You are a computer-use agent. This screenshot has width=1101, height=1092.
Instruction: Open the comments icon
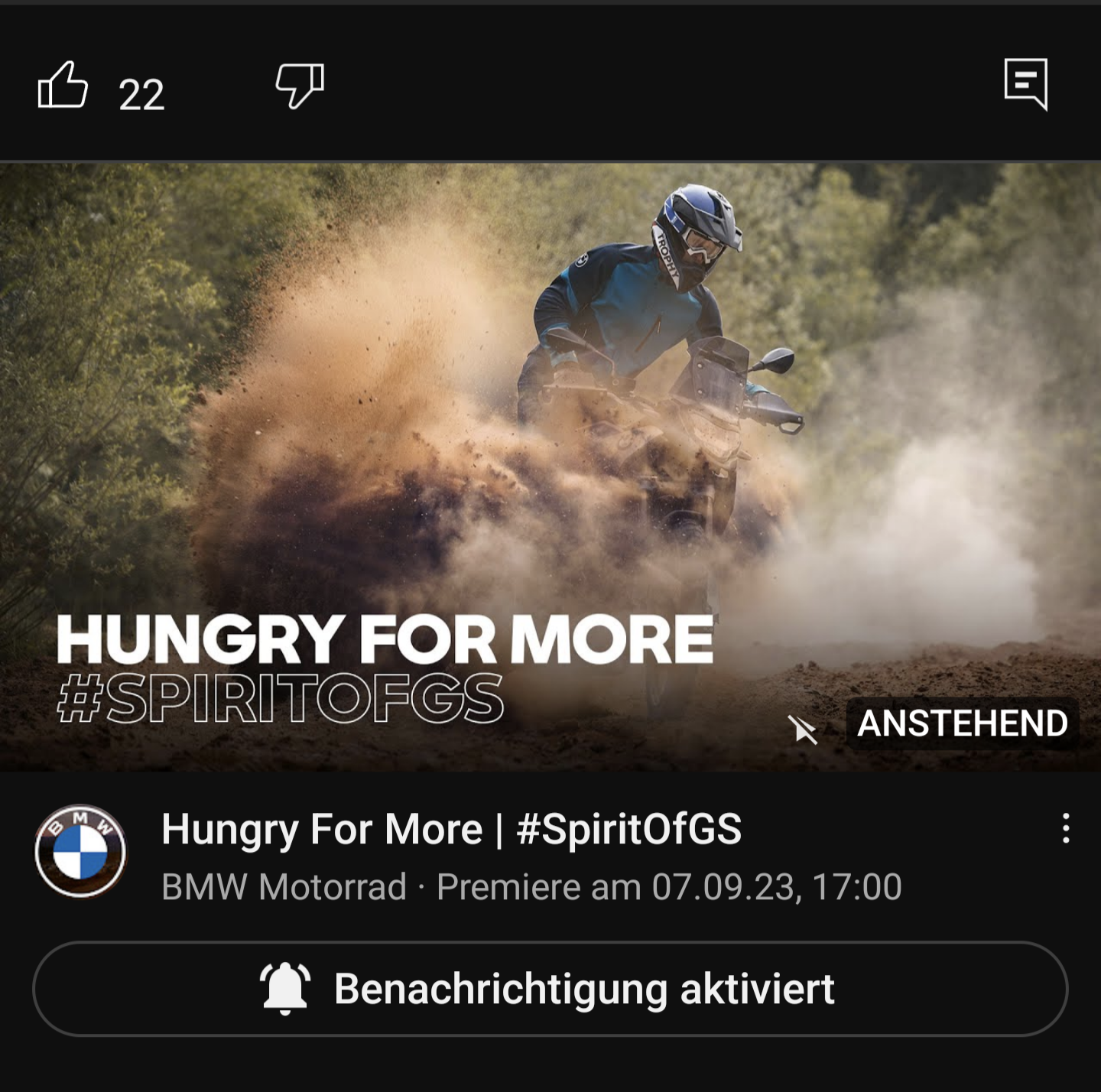1025,84
